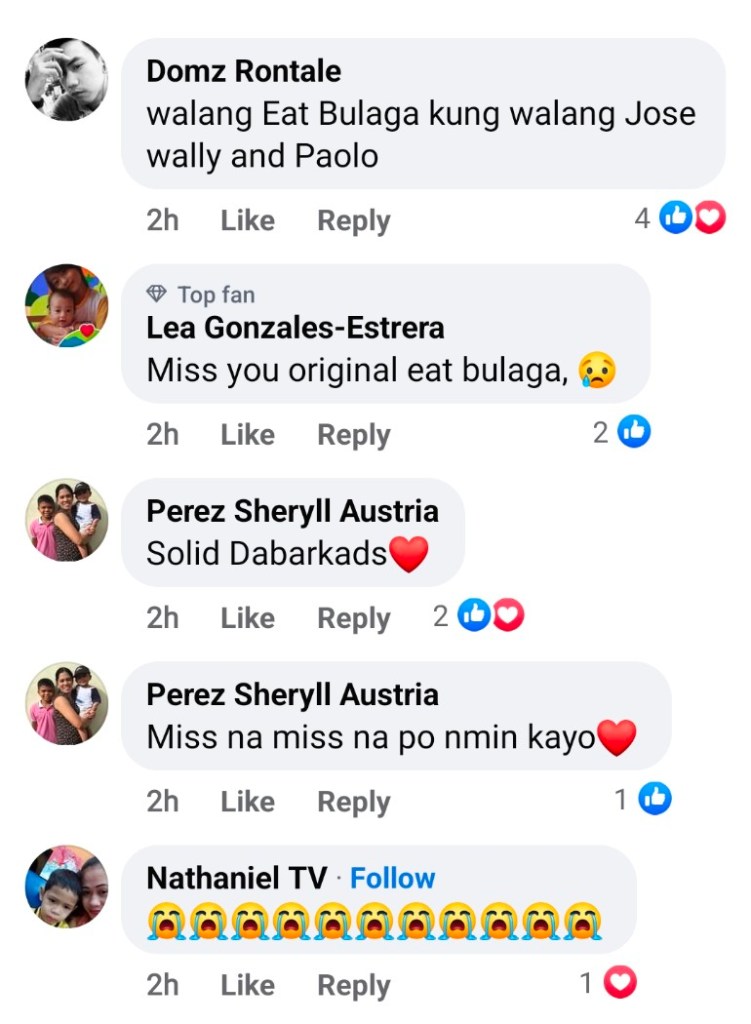Reply to the "Miss na miss na po" comment

point(353,801)
